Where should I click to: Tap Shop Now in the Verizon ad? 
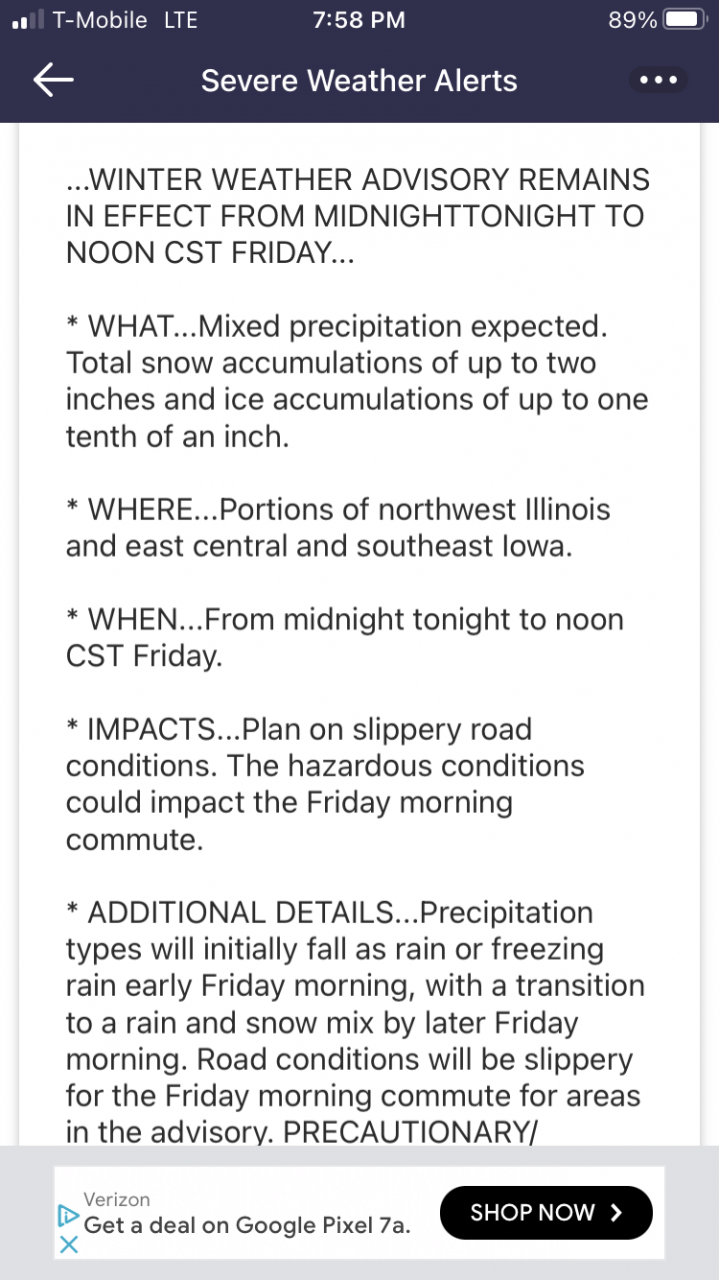(546, 1213)
